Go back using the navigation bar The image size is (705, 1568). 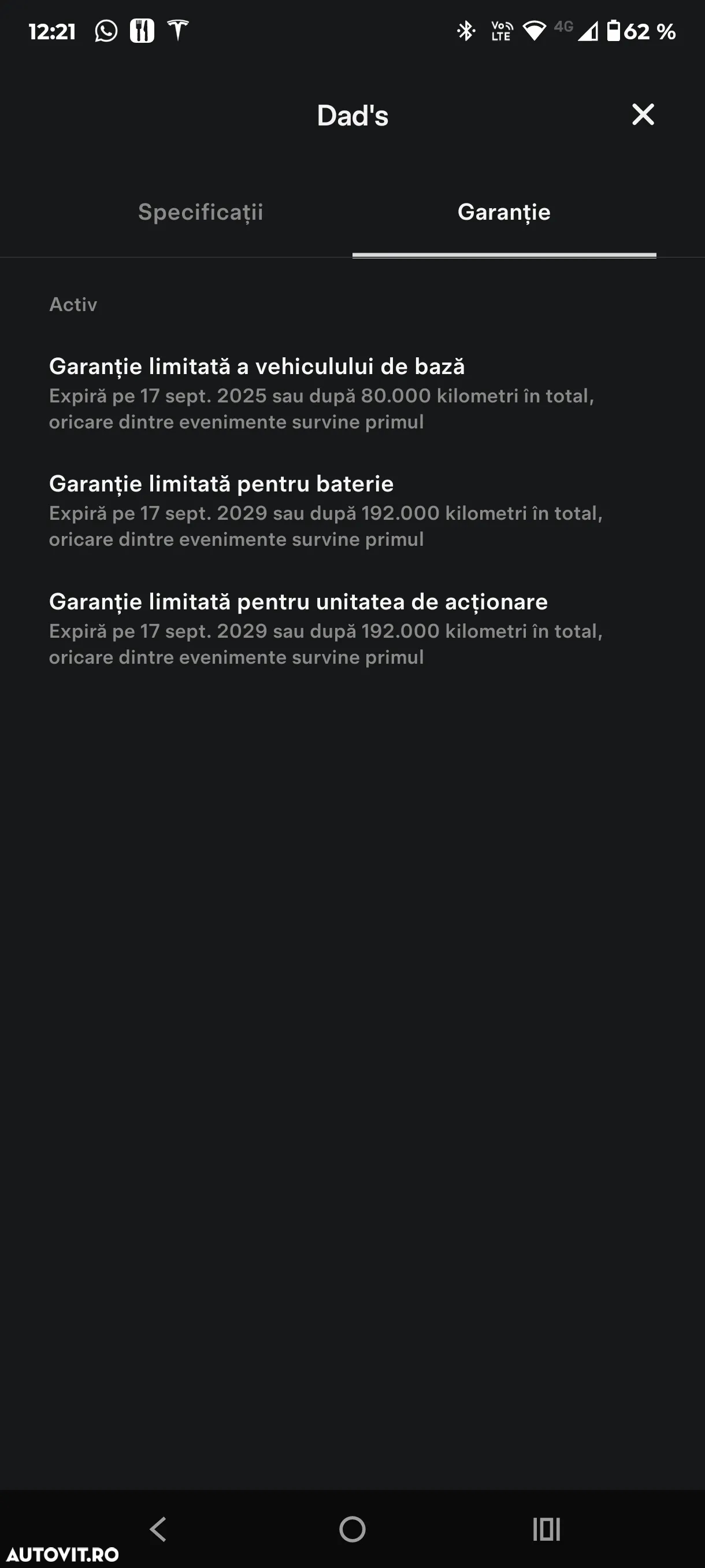158,1529
